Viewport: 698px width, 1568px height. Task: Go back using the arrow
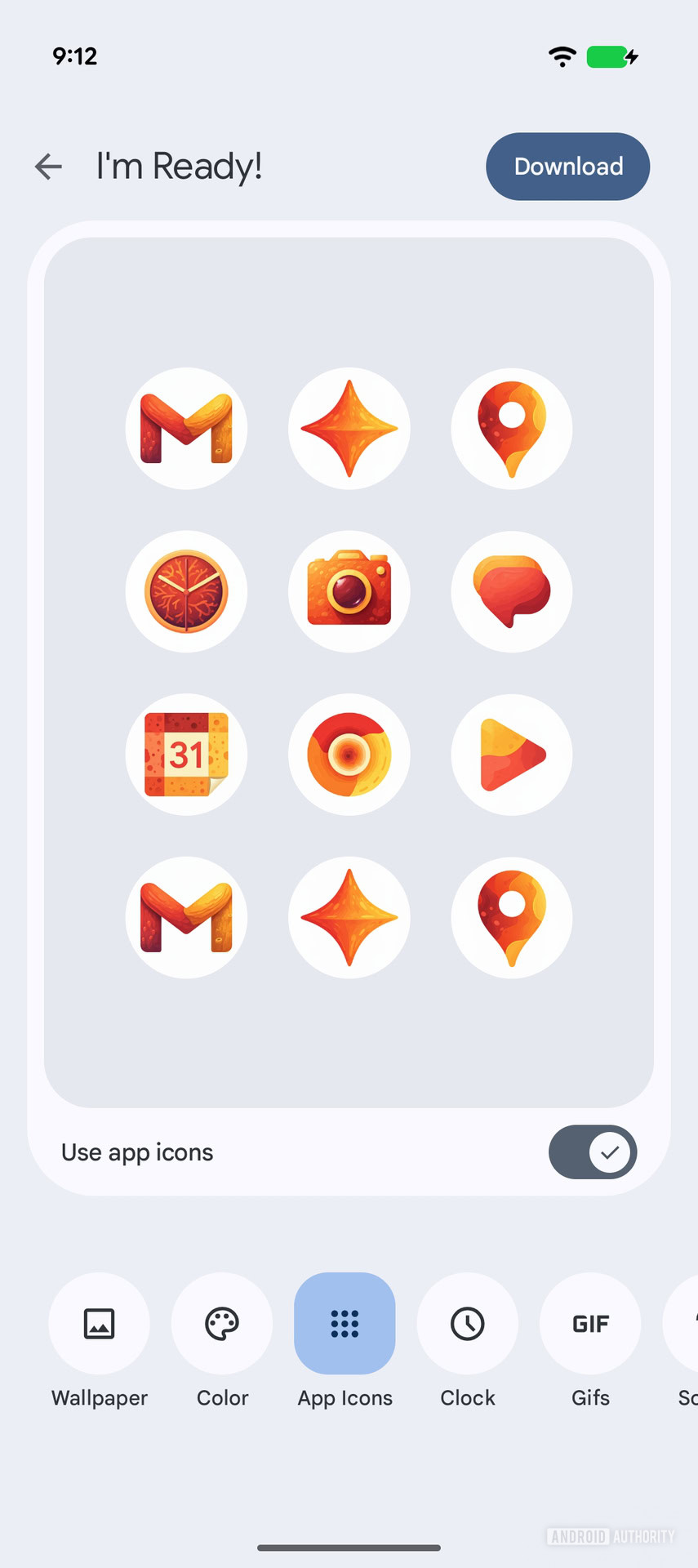[x=48, y=167]
